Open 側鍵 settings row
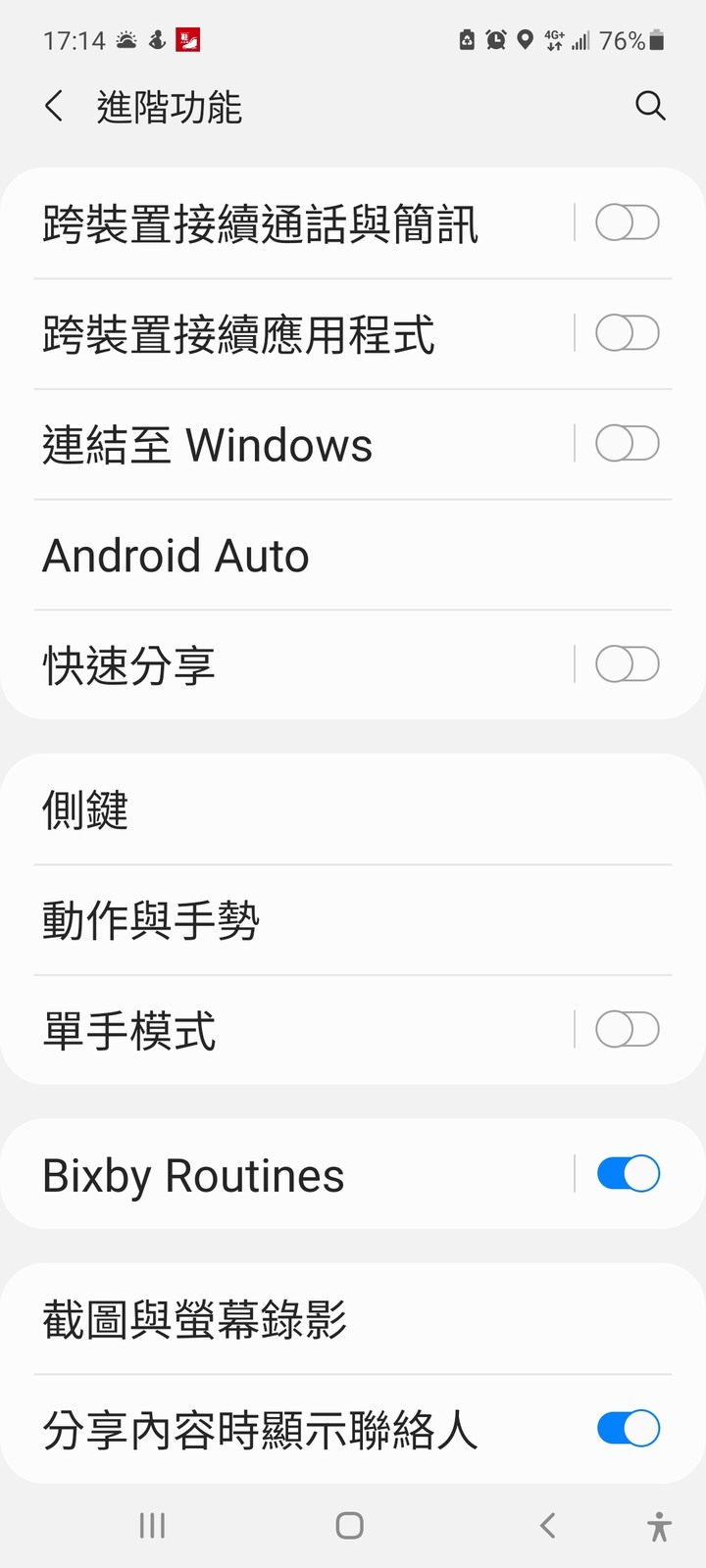Viewport: 706px width, 1568px height. [x=353, y=809]
